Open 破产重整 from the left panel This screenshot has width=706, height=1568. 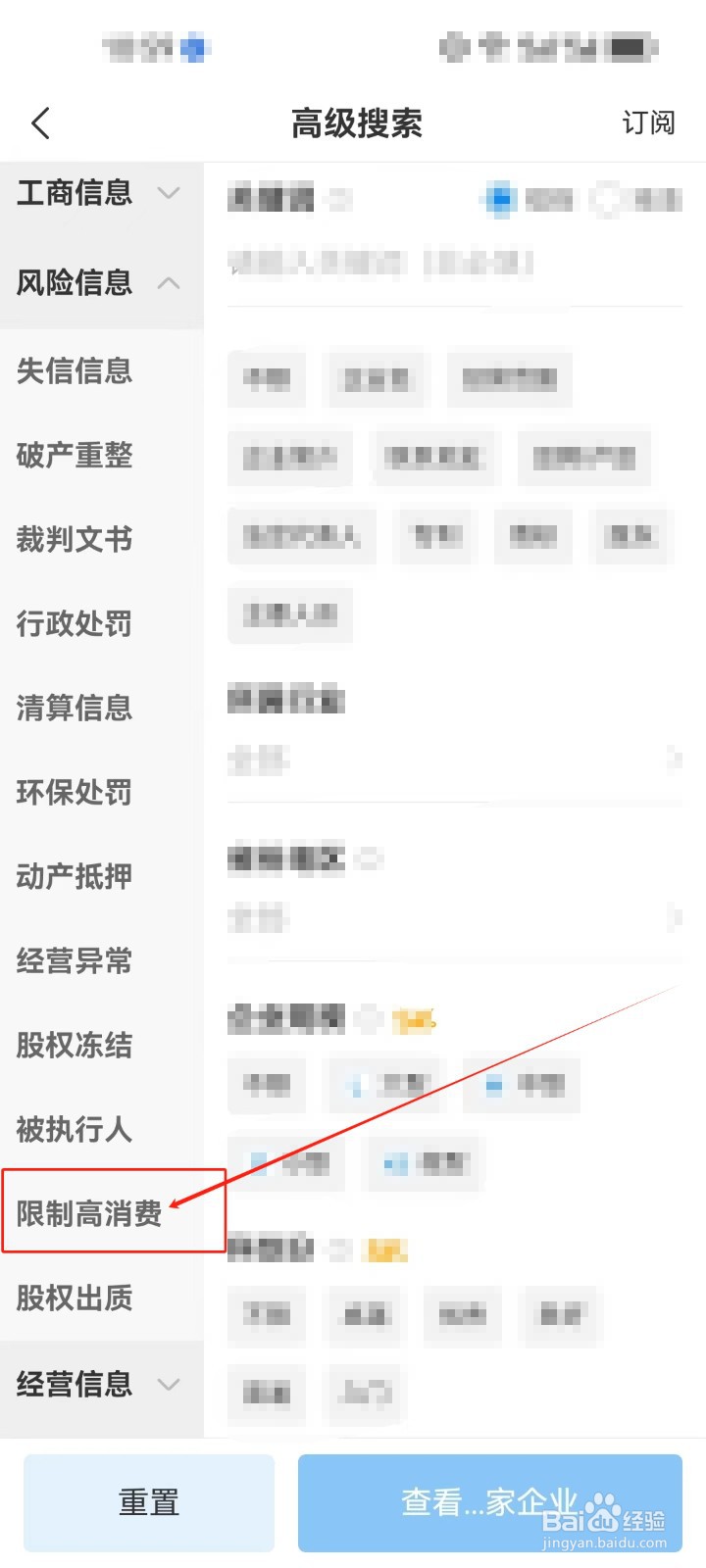coord(74,456)
